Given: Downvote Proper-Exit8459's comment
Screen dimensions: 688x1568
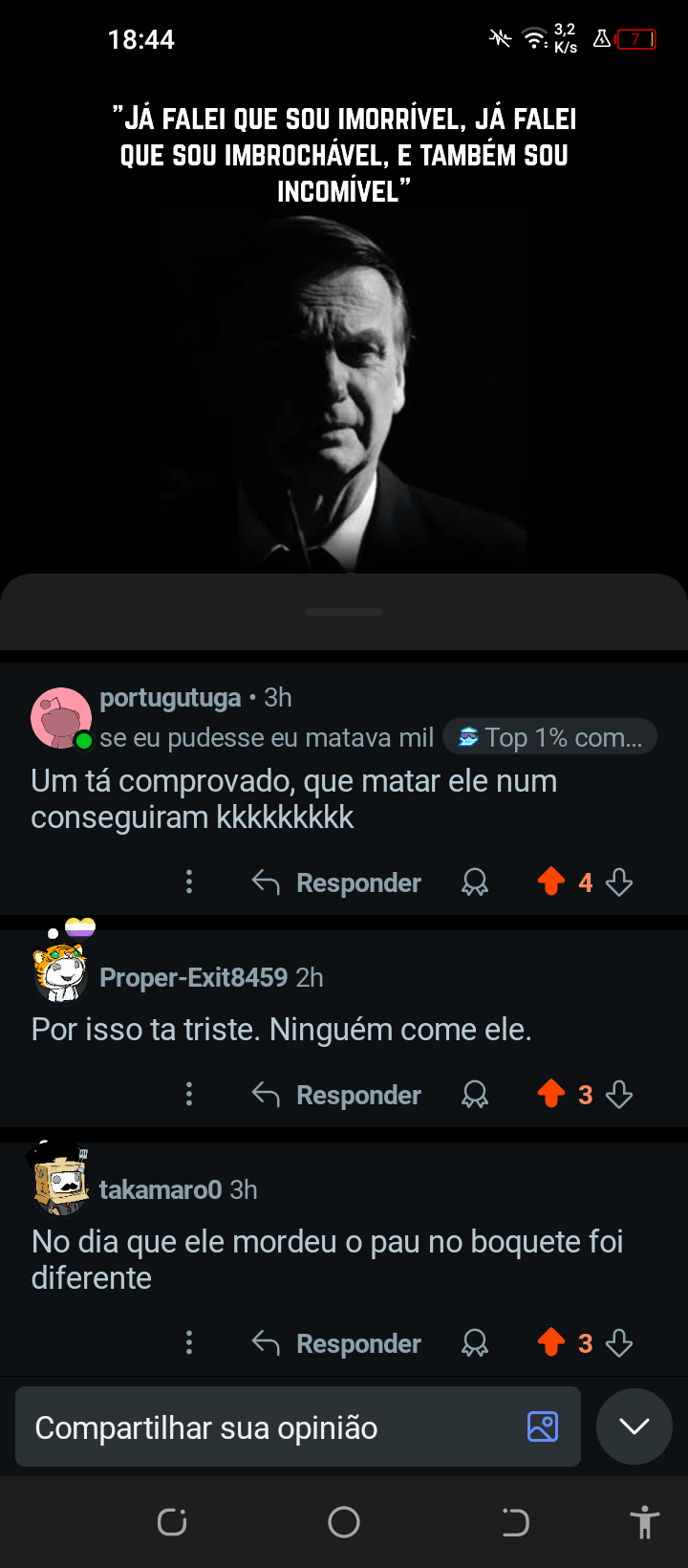Looking at the screenshot, I should (x=620, y=1095).
